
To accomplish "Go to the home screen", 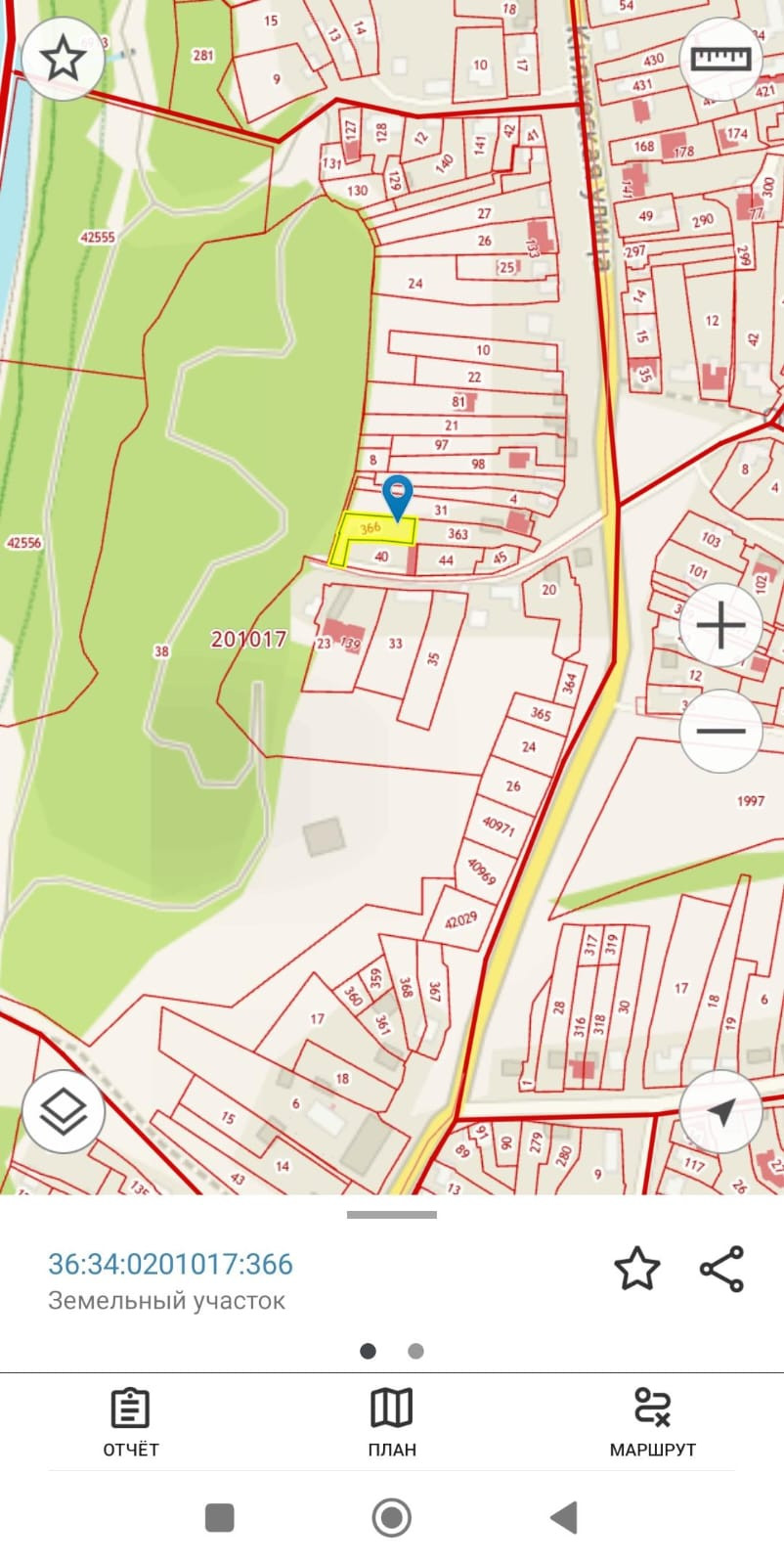I will (x=392, y=1518).
